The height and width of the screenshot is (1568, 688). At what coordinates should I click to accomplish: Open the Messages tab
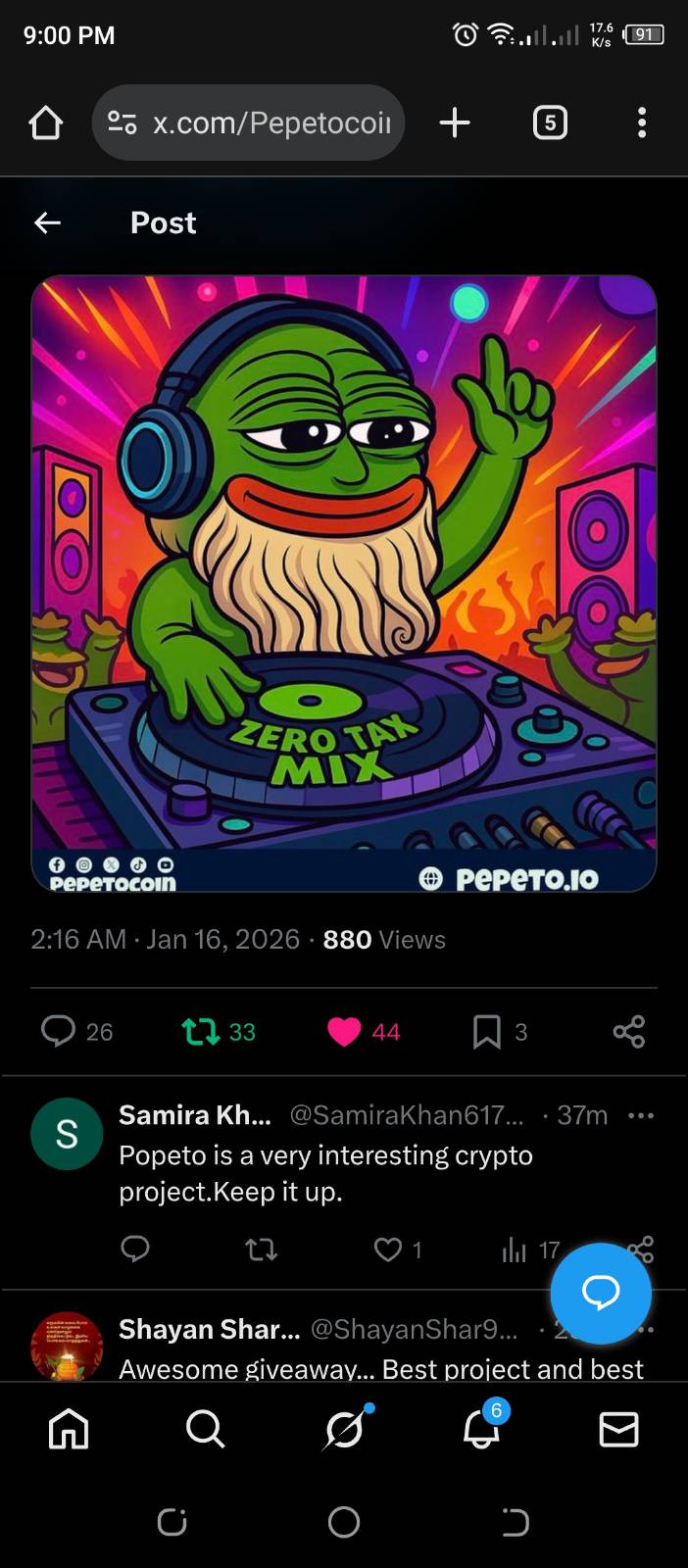(x=619, y=1430)
